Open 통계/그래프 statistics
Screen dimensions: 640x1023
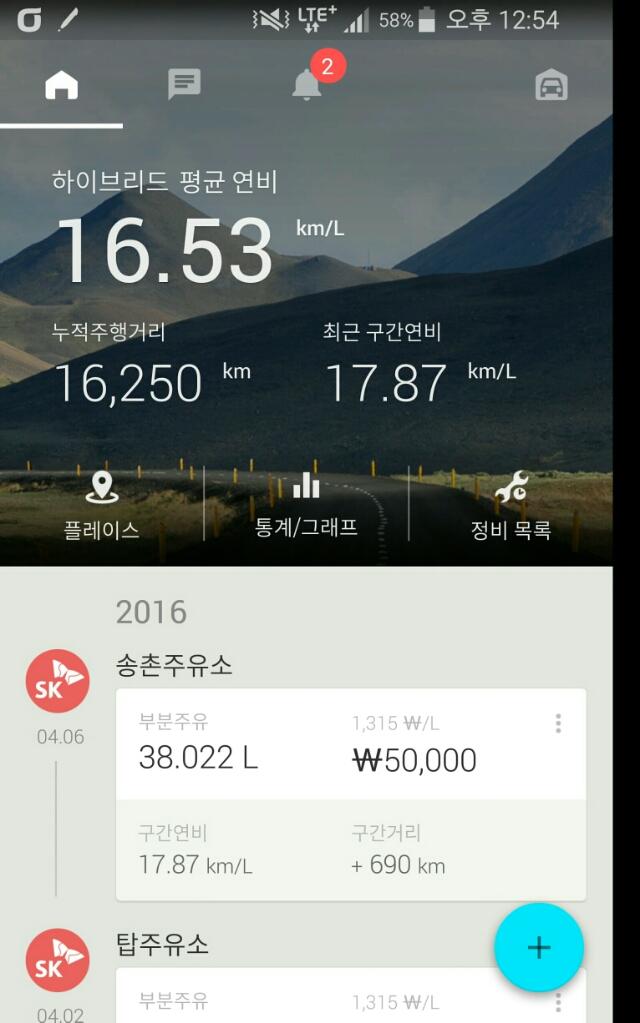(x=306, y=507)
